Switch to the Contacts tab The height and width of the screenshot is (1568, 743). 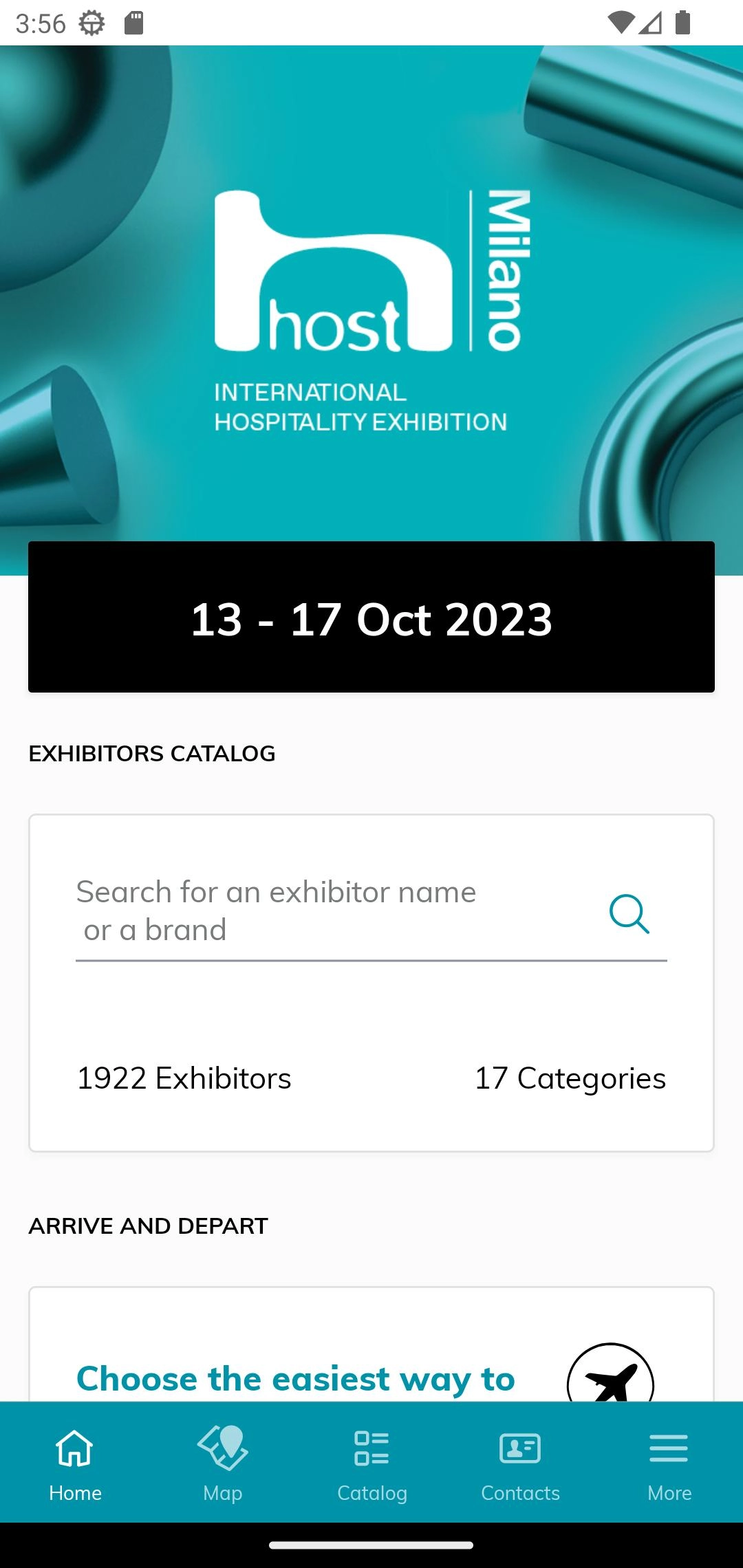pos(520,1462)
